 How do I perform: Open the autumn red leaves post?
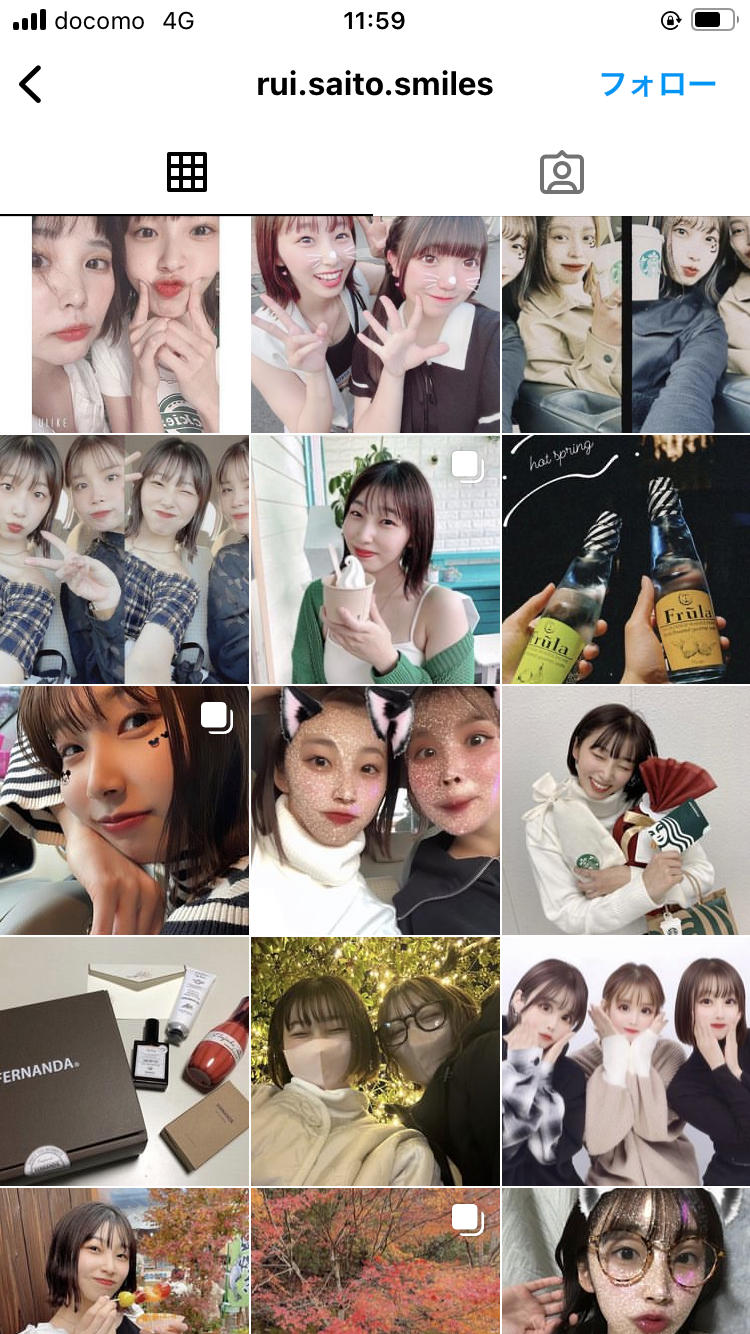click(x=375, y=1261)
